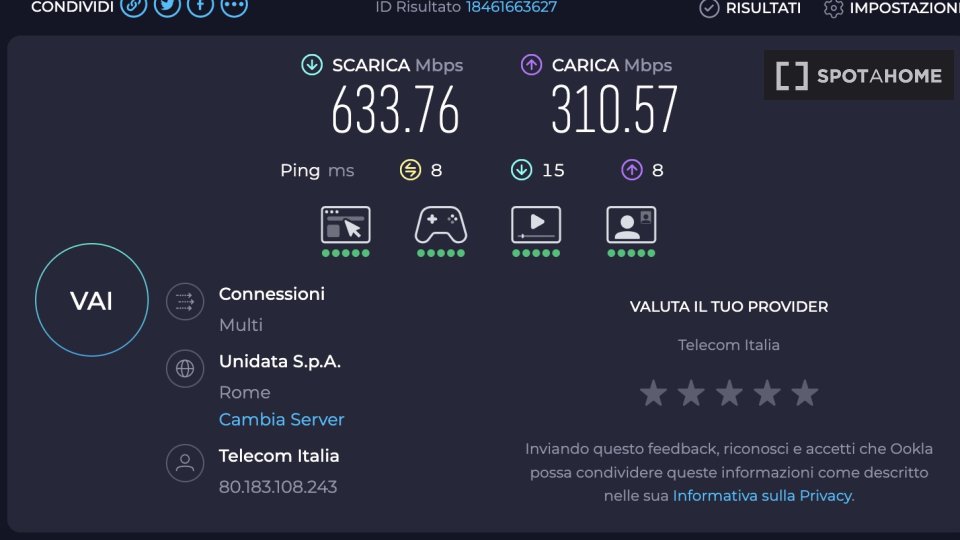Tap Cambia Server link
The width and height of the screenshot is (960, 540).
[x=281, y=419]
